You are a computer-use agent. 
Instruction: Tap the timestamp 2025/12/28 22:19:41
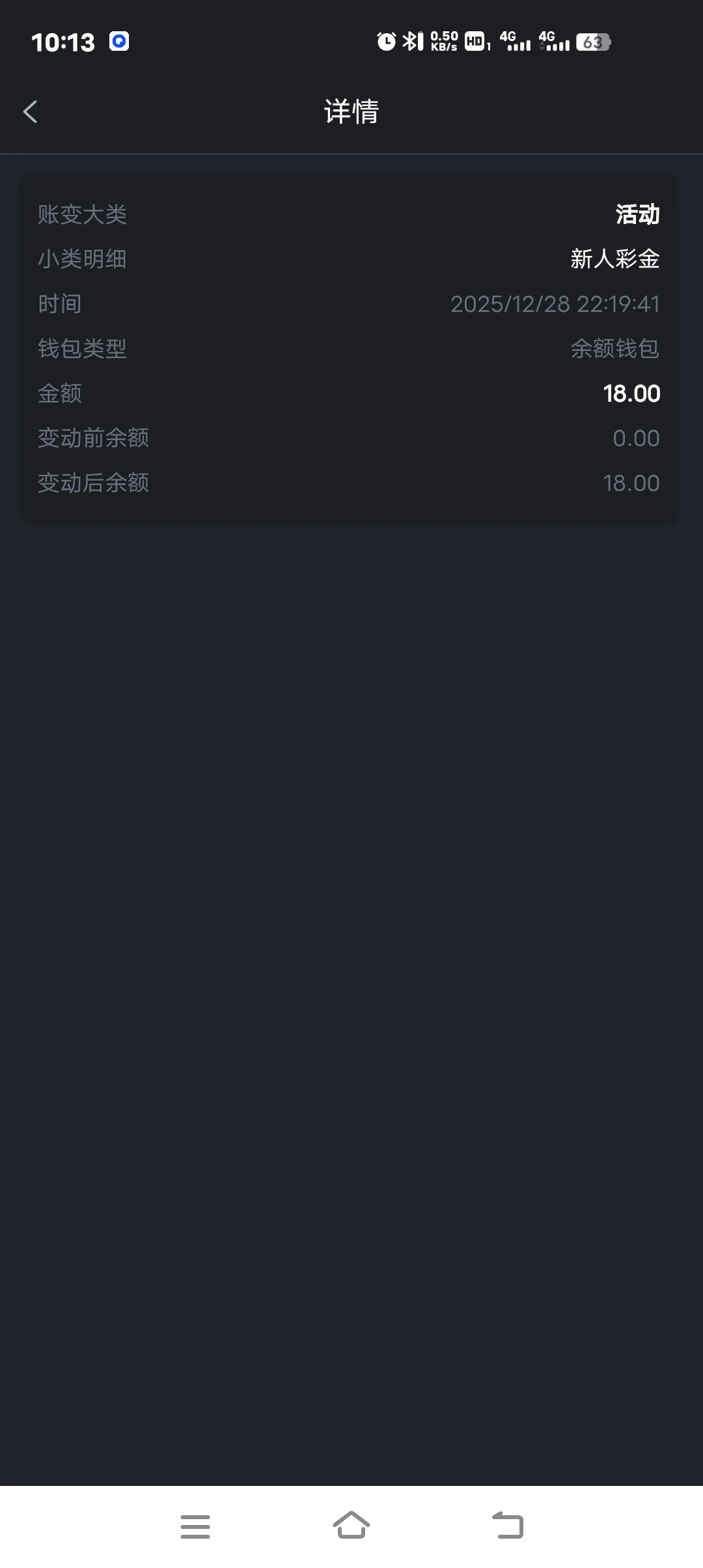click(555, 303)
